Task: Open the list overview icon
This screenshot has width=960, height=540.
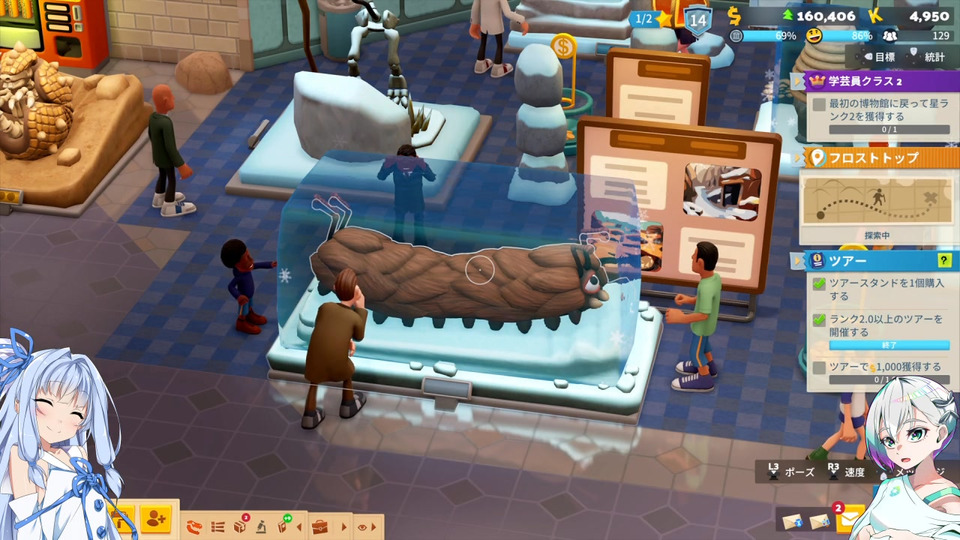Action: 218,525
